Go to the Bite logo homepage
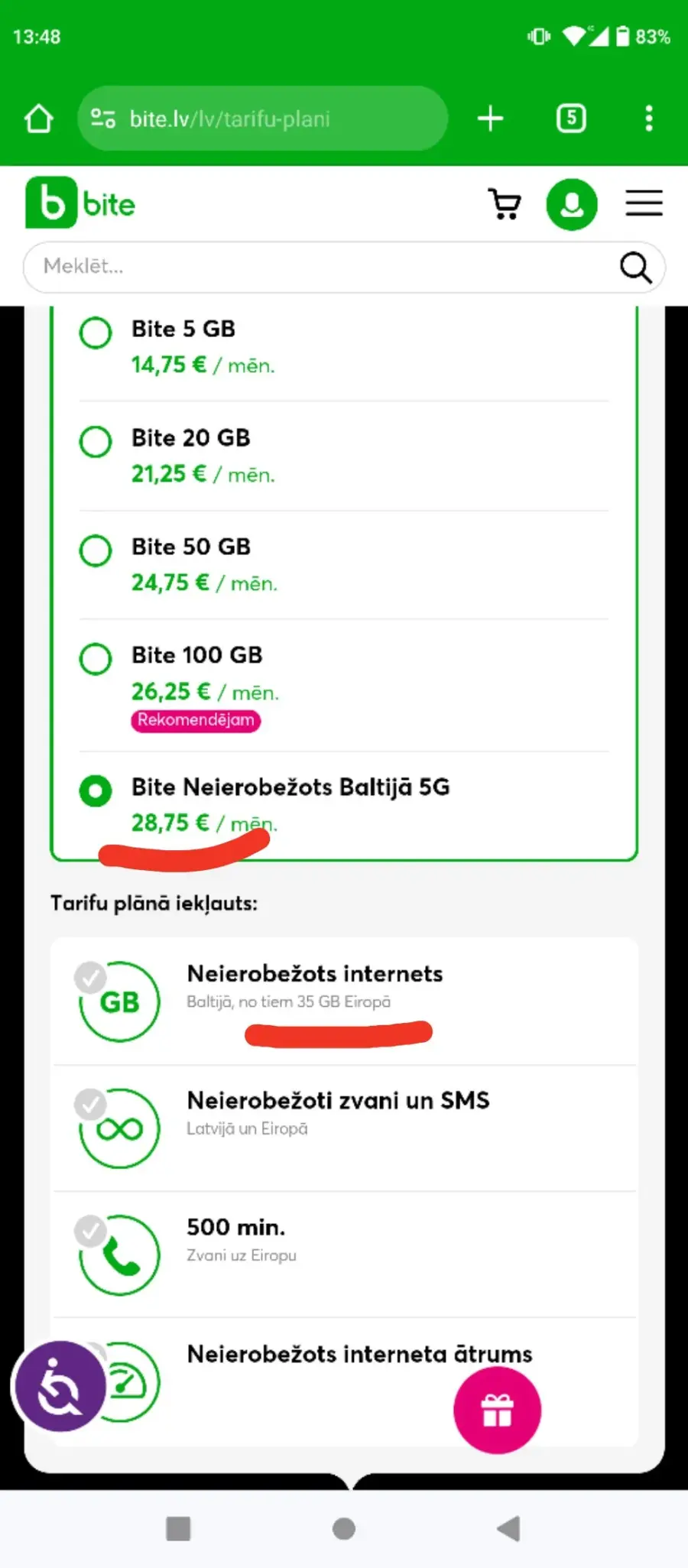 (80, 203)
